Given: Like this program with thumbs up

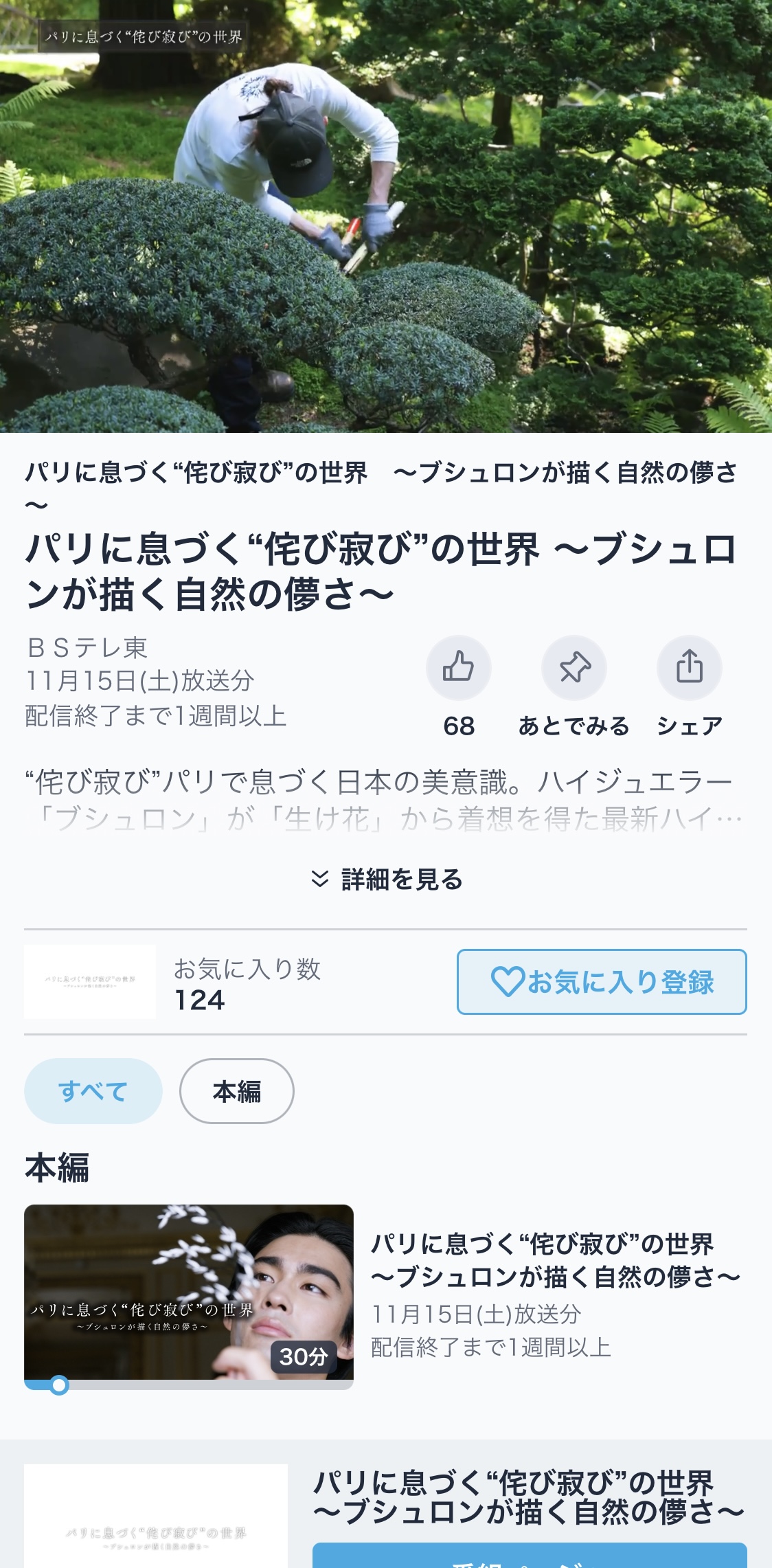Looking at the screenshot, I should point(458,668).
